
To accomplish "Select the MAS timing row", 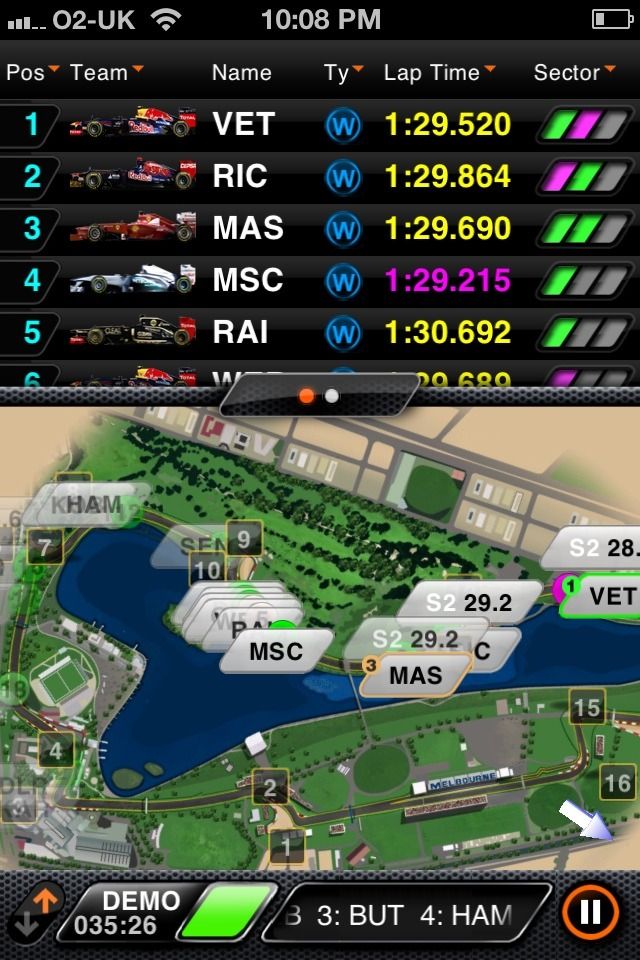I will tap(320, 228).
